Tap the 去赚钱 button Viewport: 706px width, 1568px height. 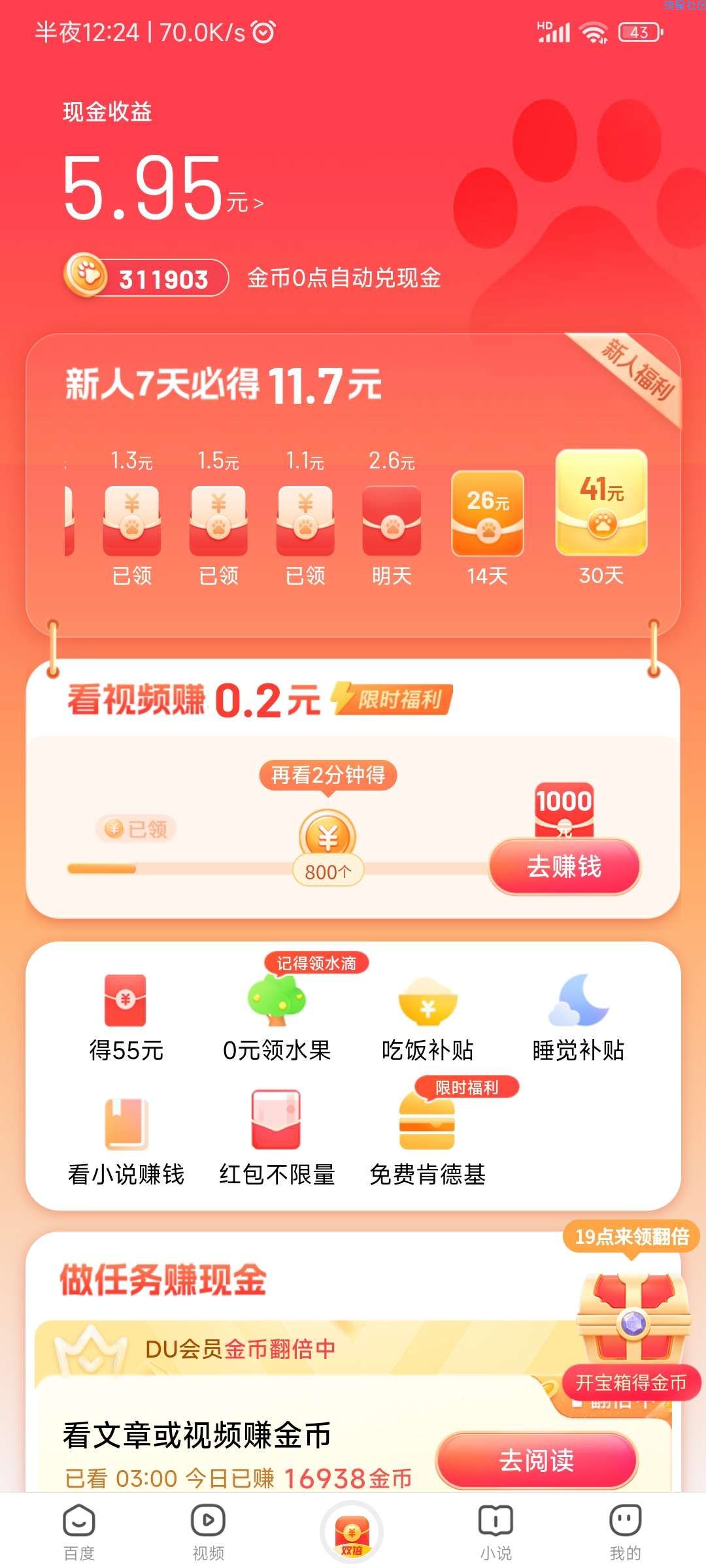(x=564, y=866)
